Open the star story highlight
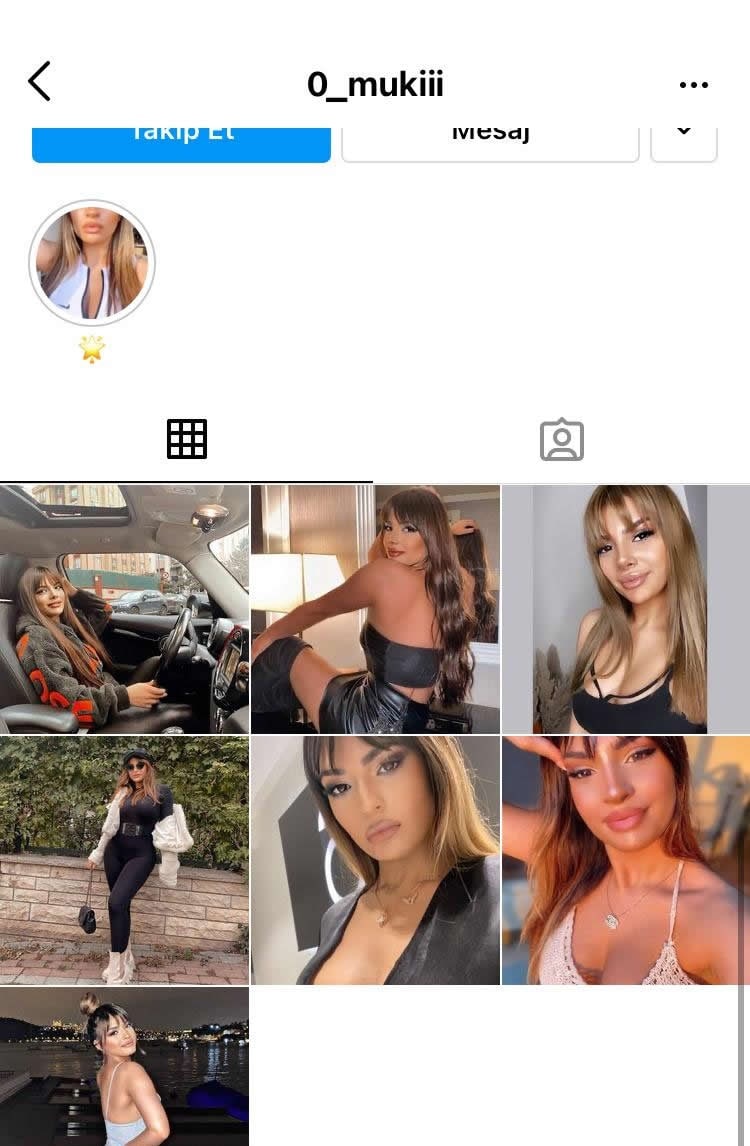Viewport: 750px width, 1146px height. click(x=92, y=263)
